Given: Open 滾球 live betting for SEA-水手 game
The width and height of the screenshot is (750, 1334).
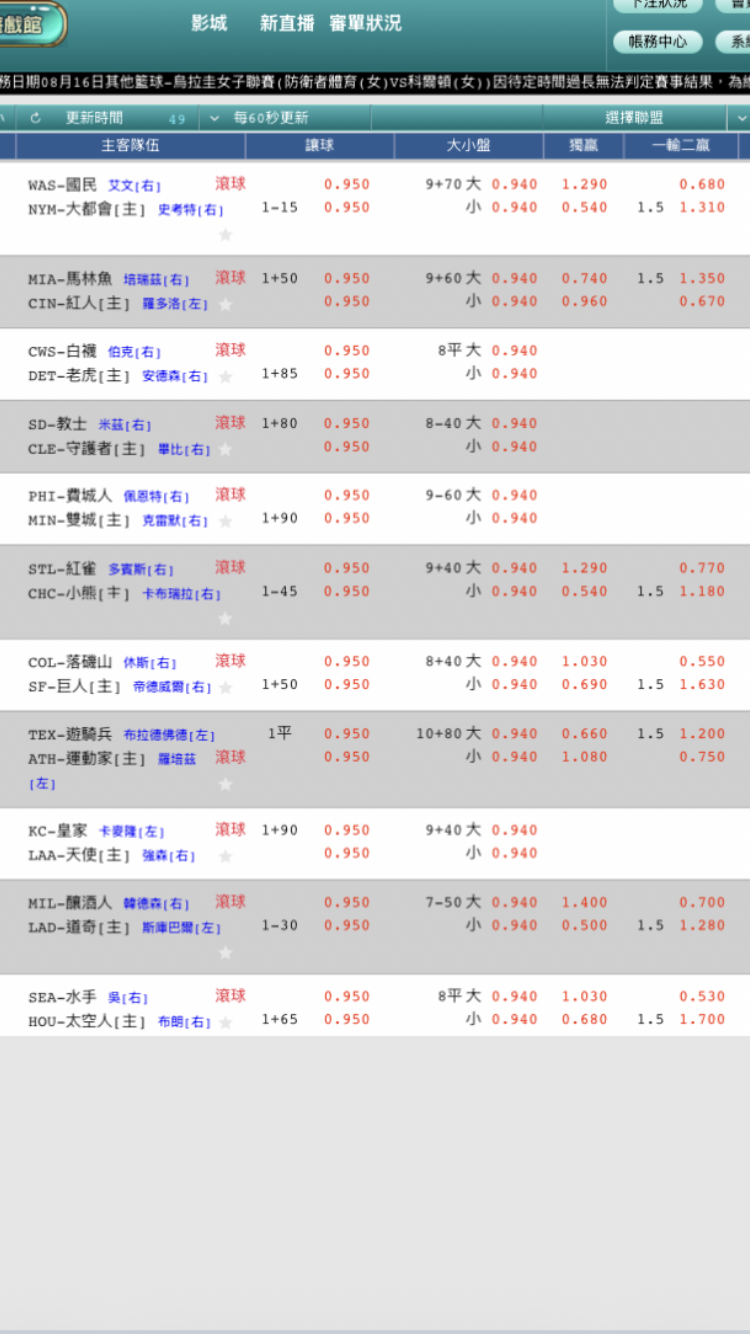Looking at the screenshot, I should click(x=230, y=996).
